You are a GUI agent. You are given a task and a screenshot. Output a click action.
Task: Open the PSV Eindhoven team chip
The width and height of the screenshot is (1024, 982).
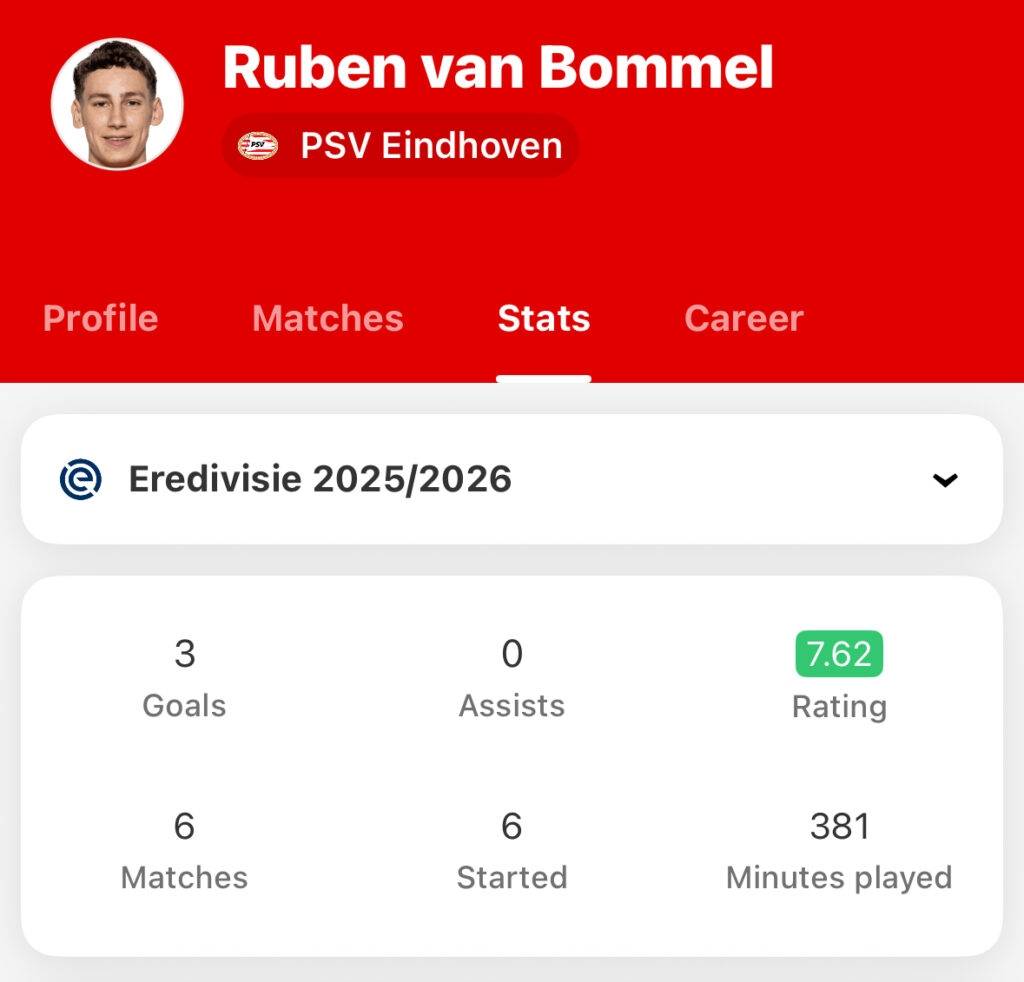401,146
